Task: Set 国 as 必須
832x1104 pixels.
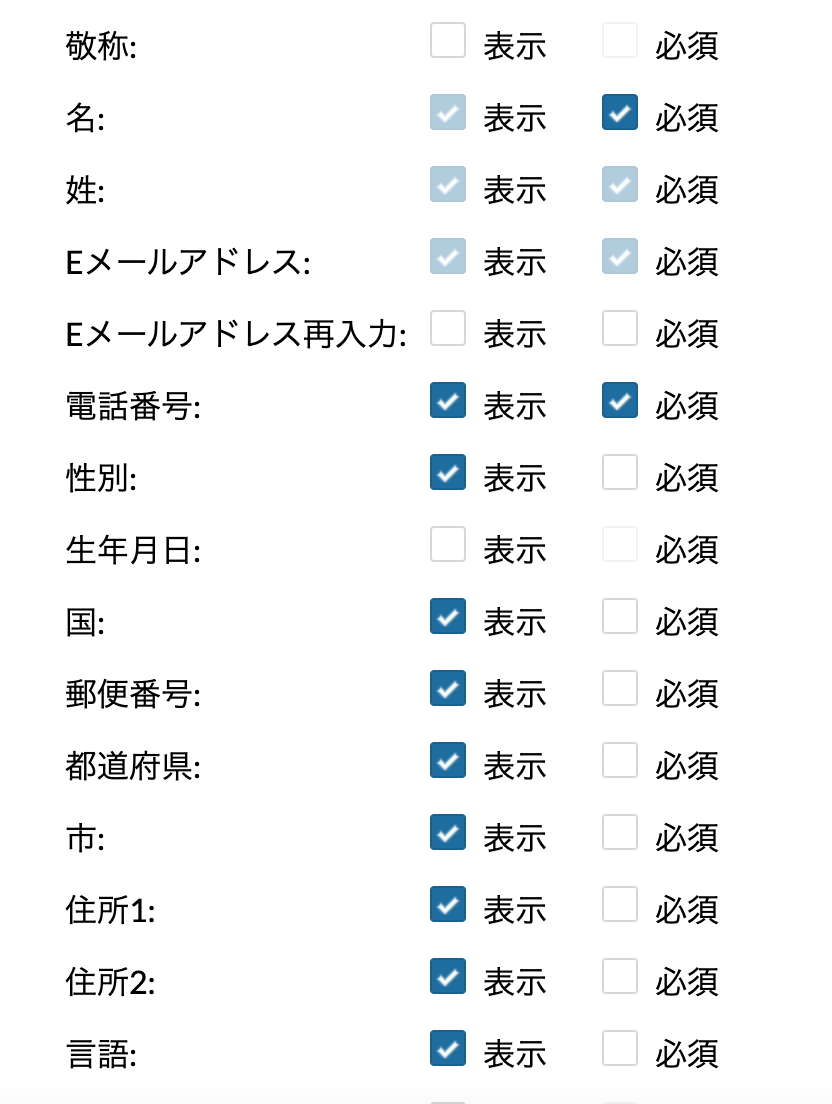Action: coord(620,617)
